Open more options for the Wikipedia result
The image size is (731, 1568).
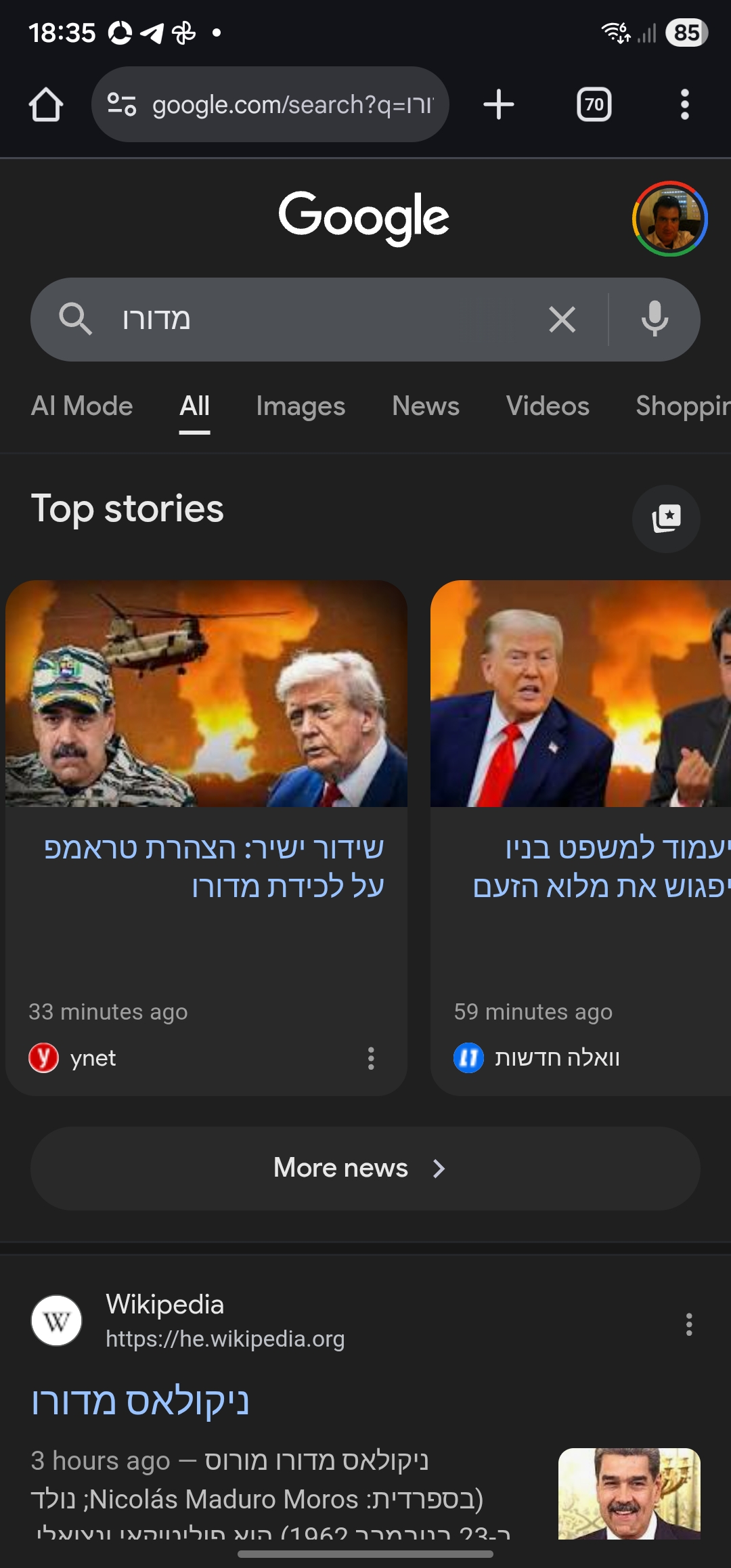point(689,1324)
